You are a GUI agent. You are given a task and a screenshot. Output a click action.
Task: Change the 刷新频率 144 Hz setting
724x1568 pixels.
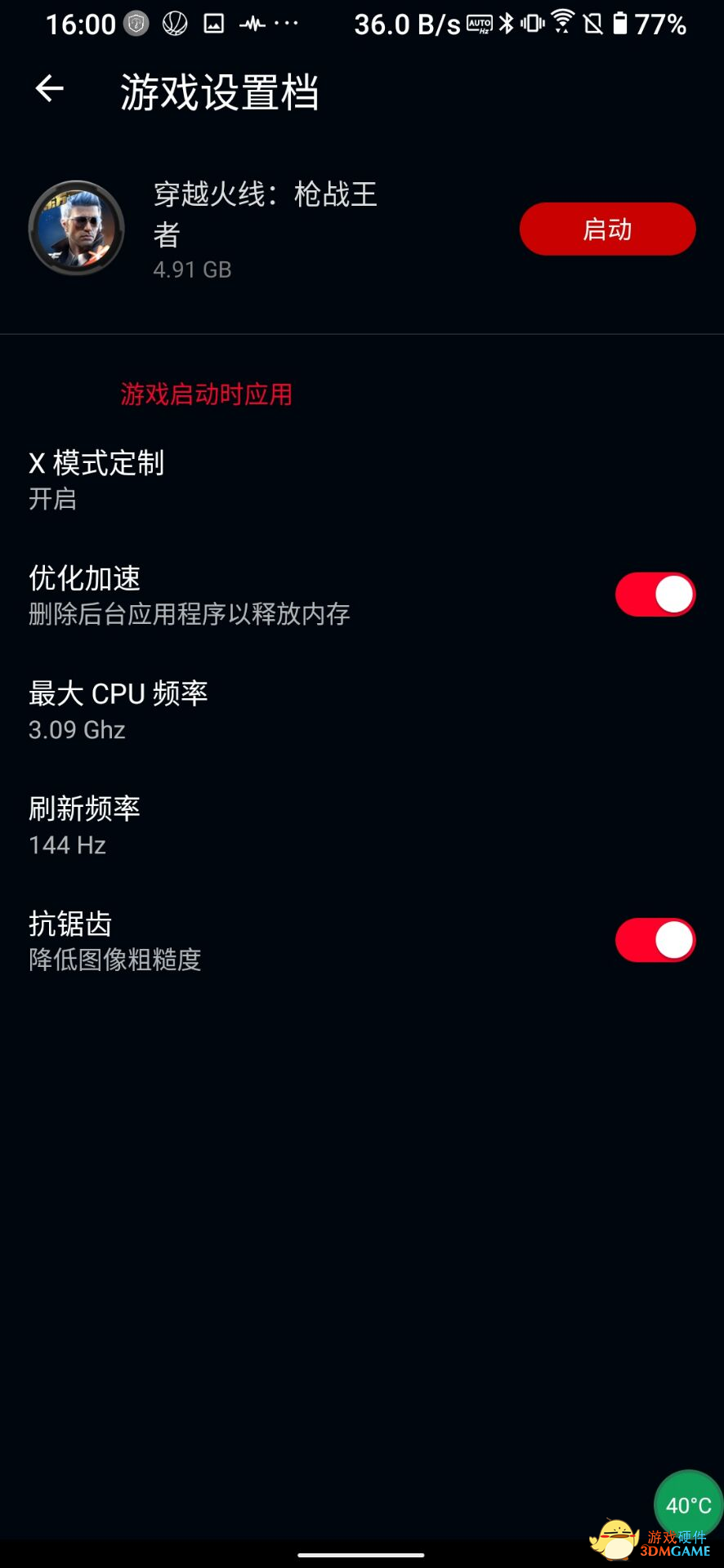362,826
